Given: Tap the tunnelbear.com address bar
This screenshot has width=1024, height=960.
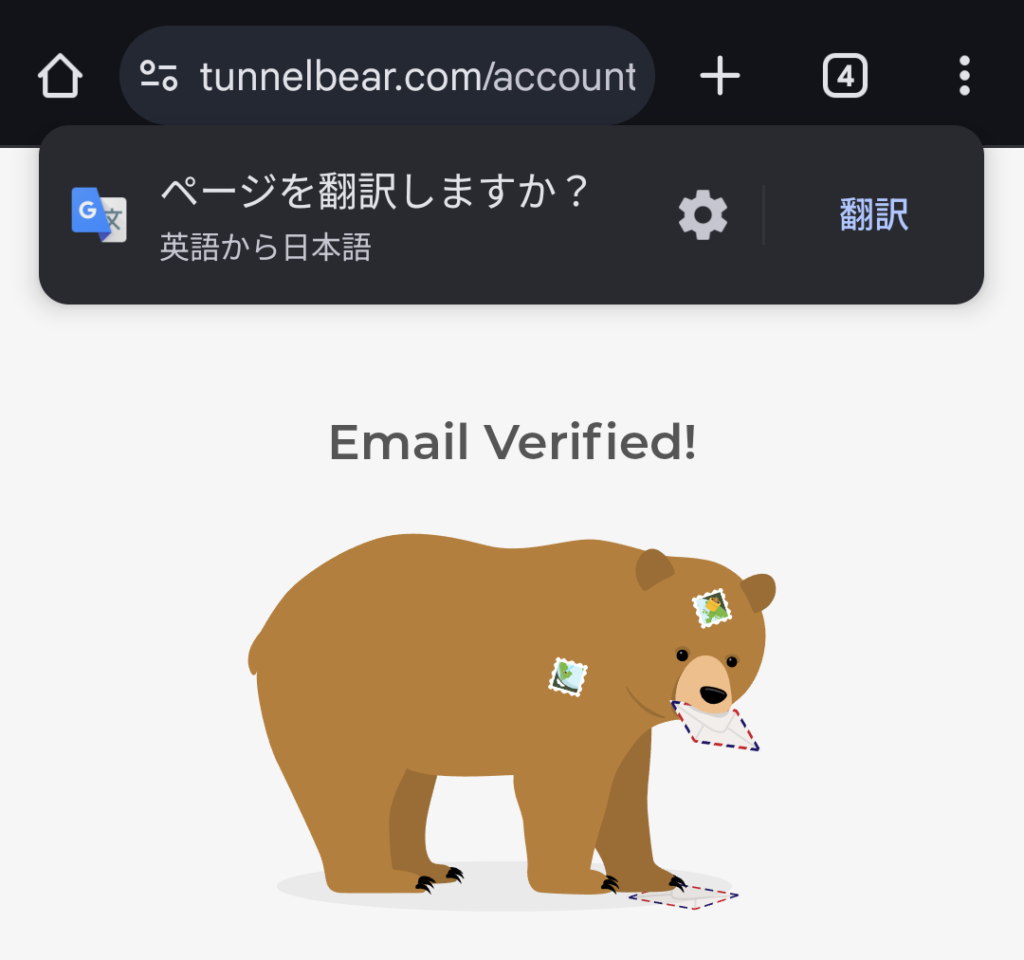Looking at the screenshot, I should pos(416,76).
